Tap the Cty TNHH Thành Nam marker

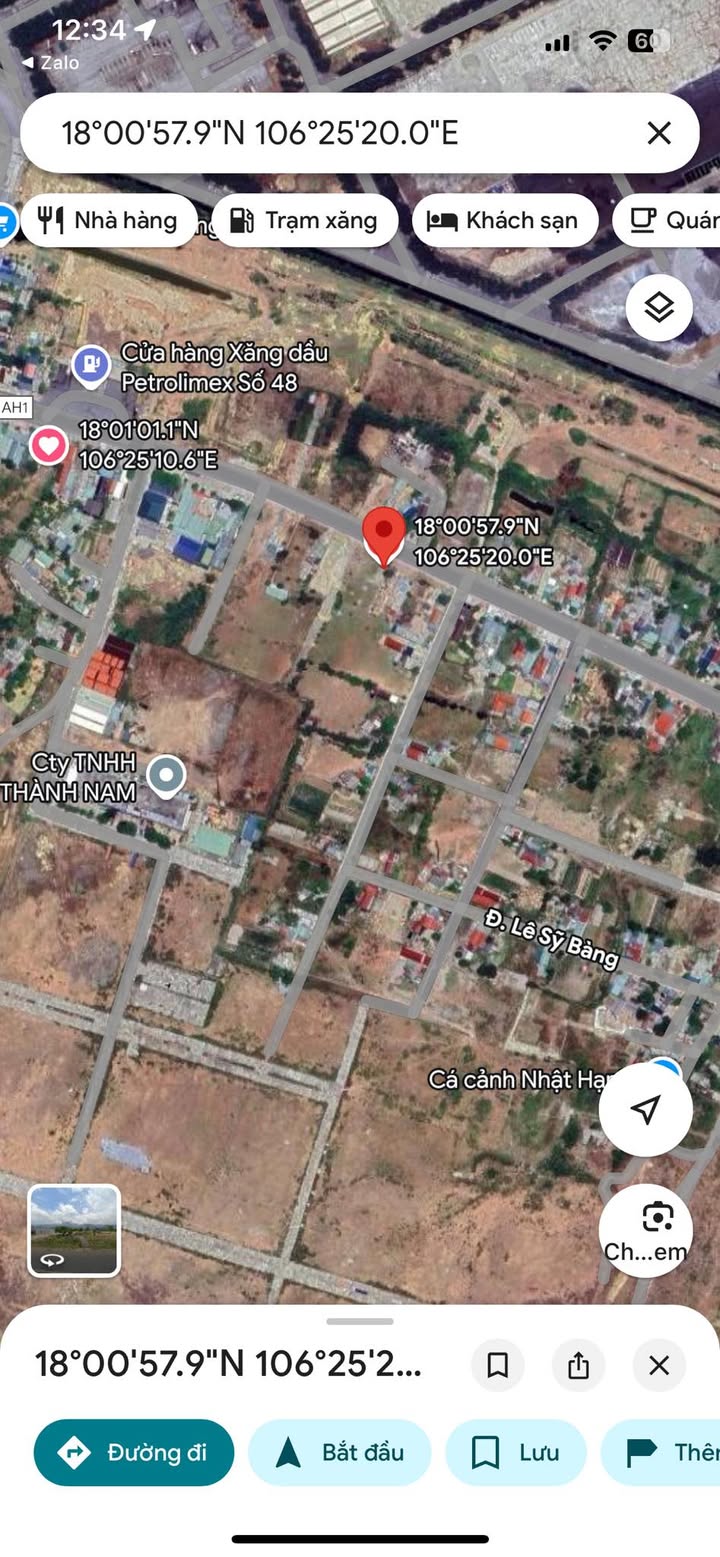click(166, 775)
